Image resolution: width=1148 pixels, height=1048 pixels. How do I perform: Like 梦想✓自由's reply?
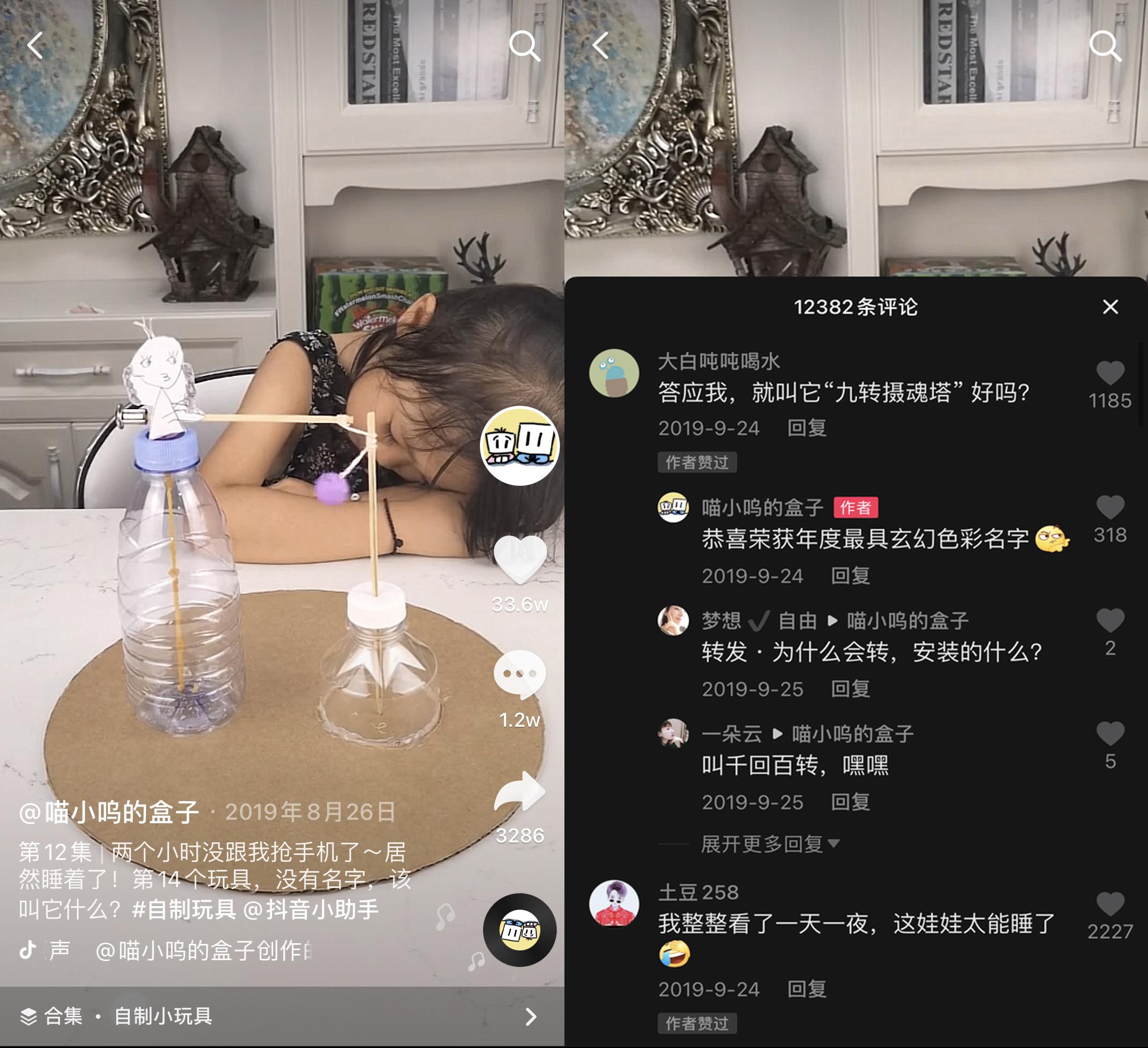[1110, 621]
